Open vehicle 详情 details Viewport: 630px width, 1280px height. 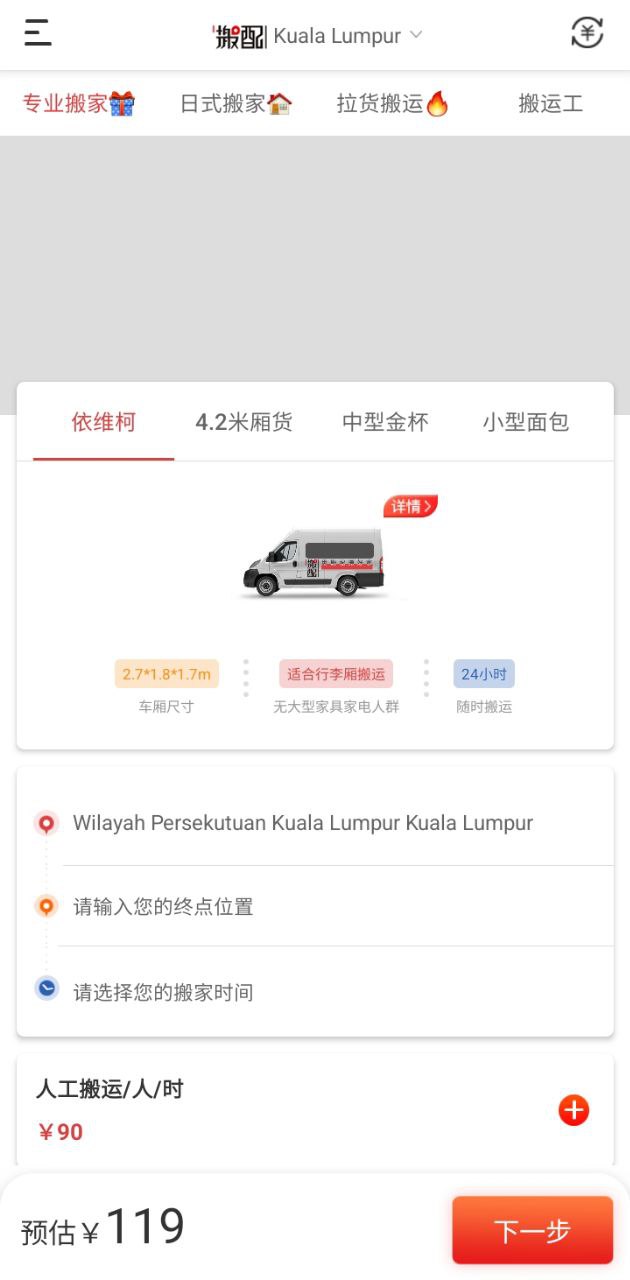click(410, 507)
